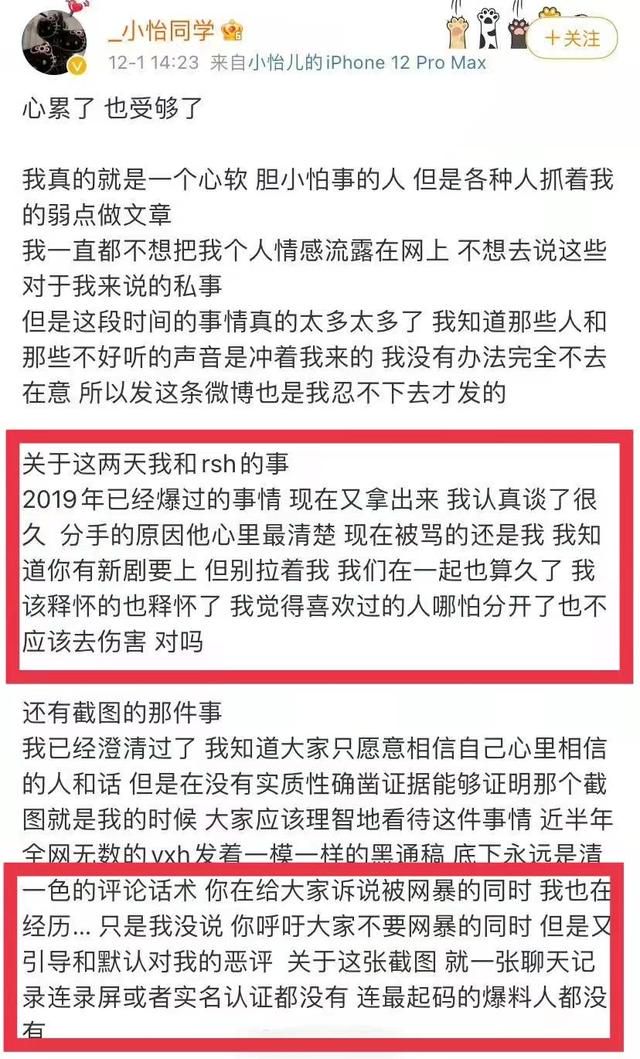Tap the 小怡儿的iPhone 12 Pro Max source link
The width and height of the screenshot is (640, 1059).
pos(367,63)
